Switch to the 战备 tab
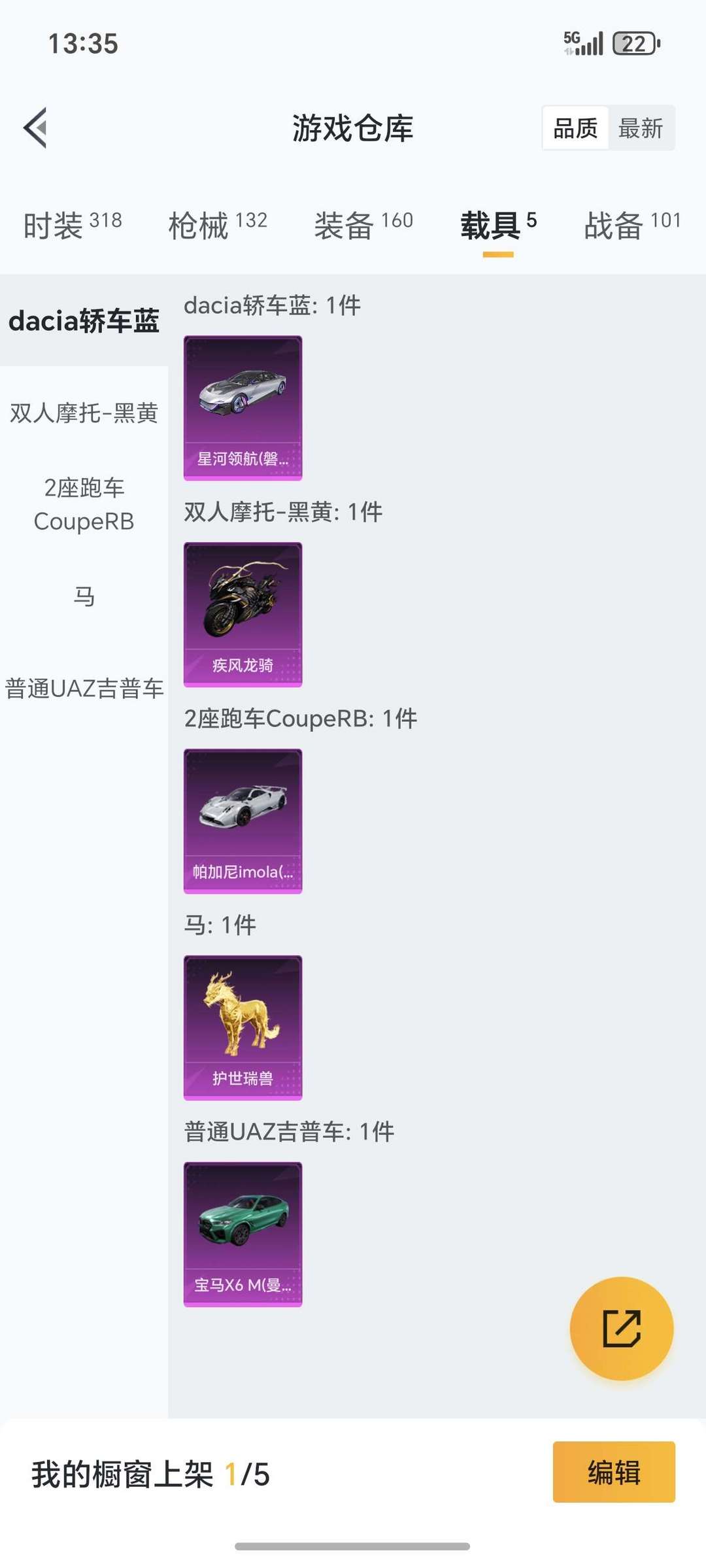This screenshot has height=1568, width=706. coord(631,225)
